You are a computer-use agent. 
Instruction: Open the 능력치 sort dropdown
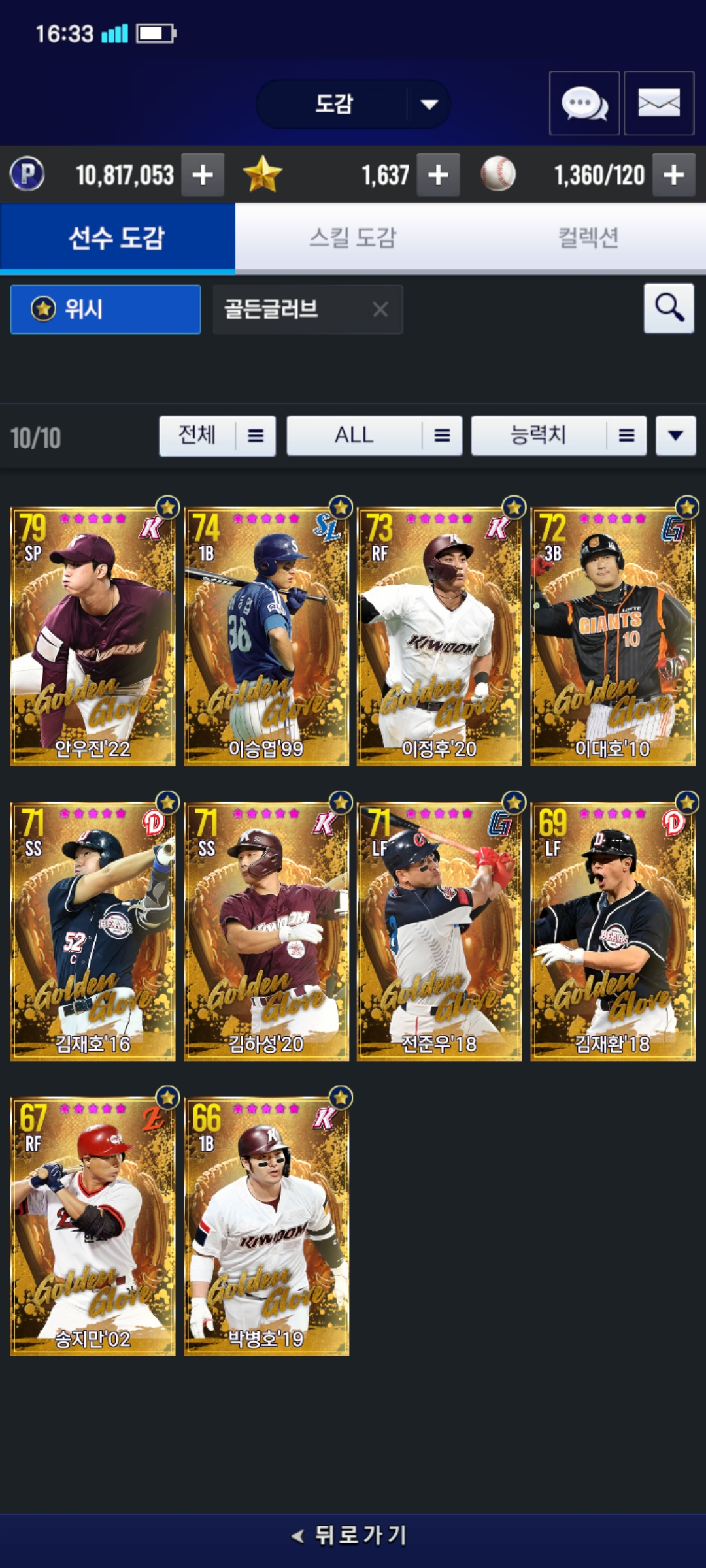558,436
